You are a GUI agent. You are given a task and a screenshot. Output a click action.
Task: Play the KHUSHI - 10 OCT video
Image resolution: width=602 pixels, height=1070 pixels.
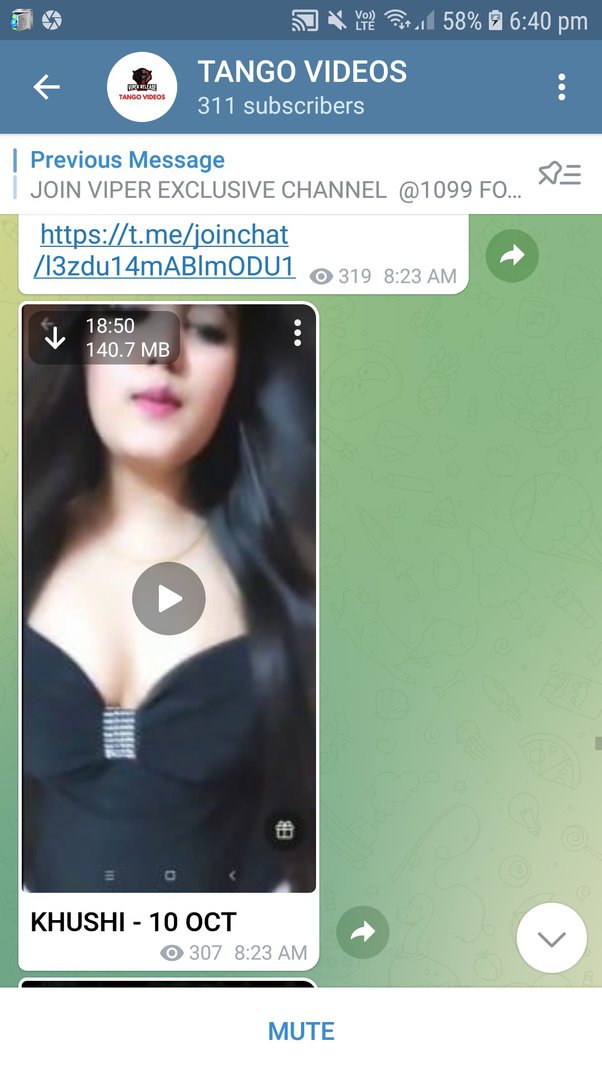click(169, 598)
